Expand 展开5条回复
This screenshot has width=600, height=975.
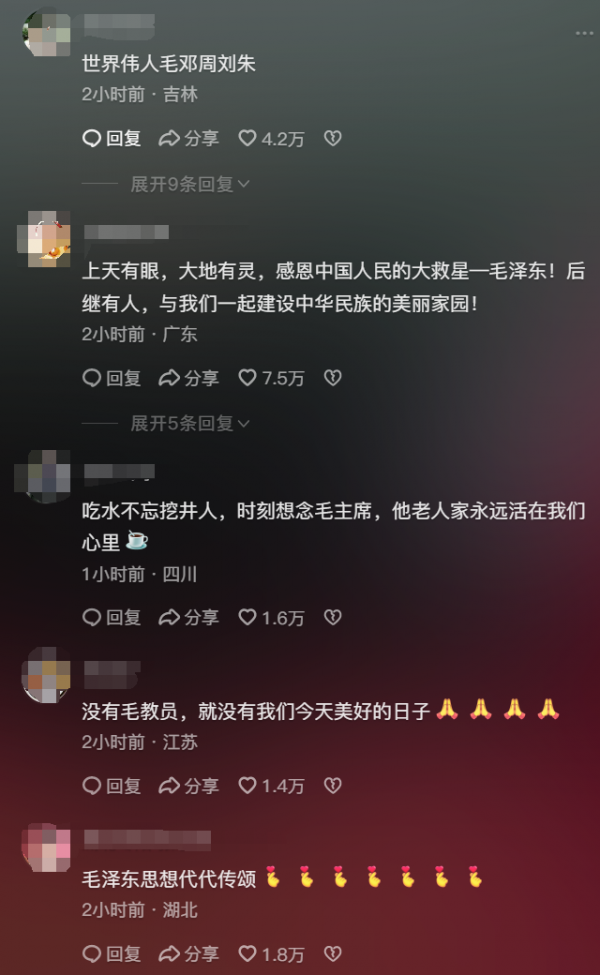pyautogui.click(x=190, y=423)
